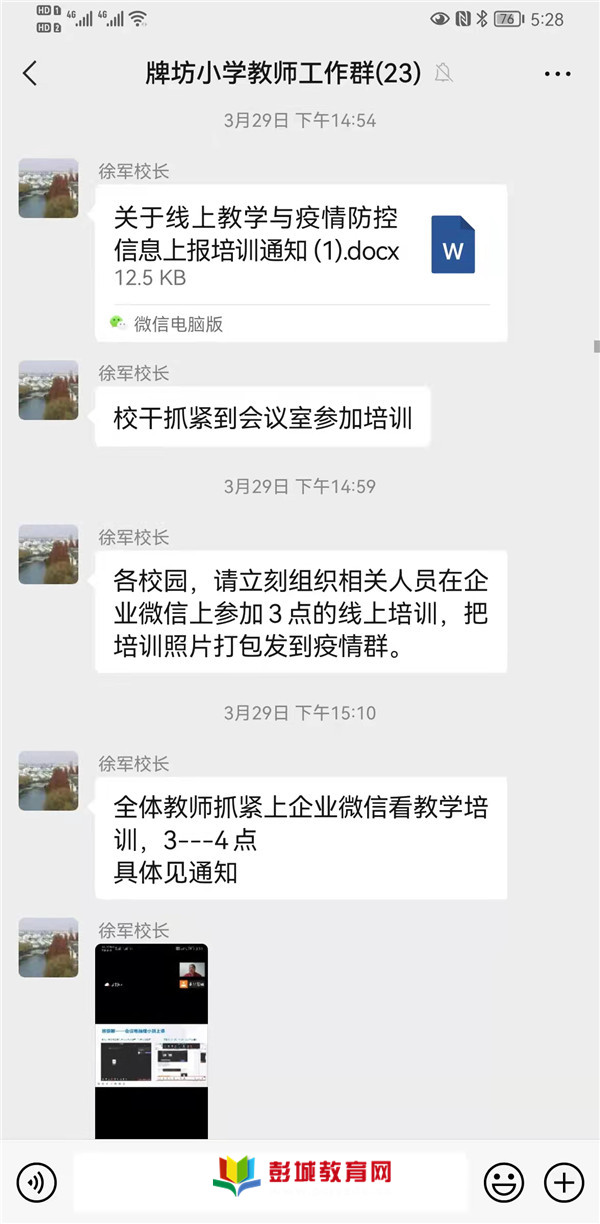Tap 徐军校长's avatar beside 全体教师抓紧 message
The width and height of the screenshot is (600, 1224).
(48, 781)
